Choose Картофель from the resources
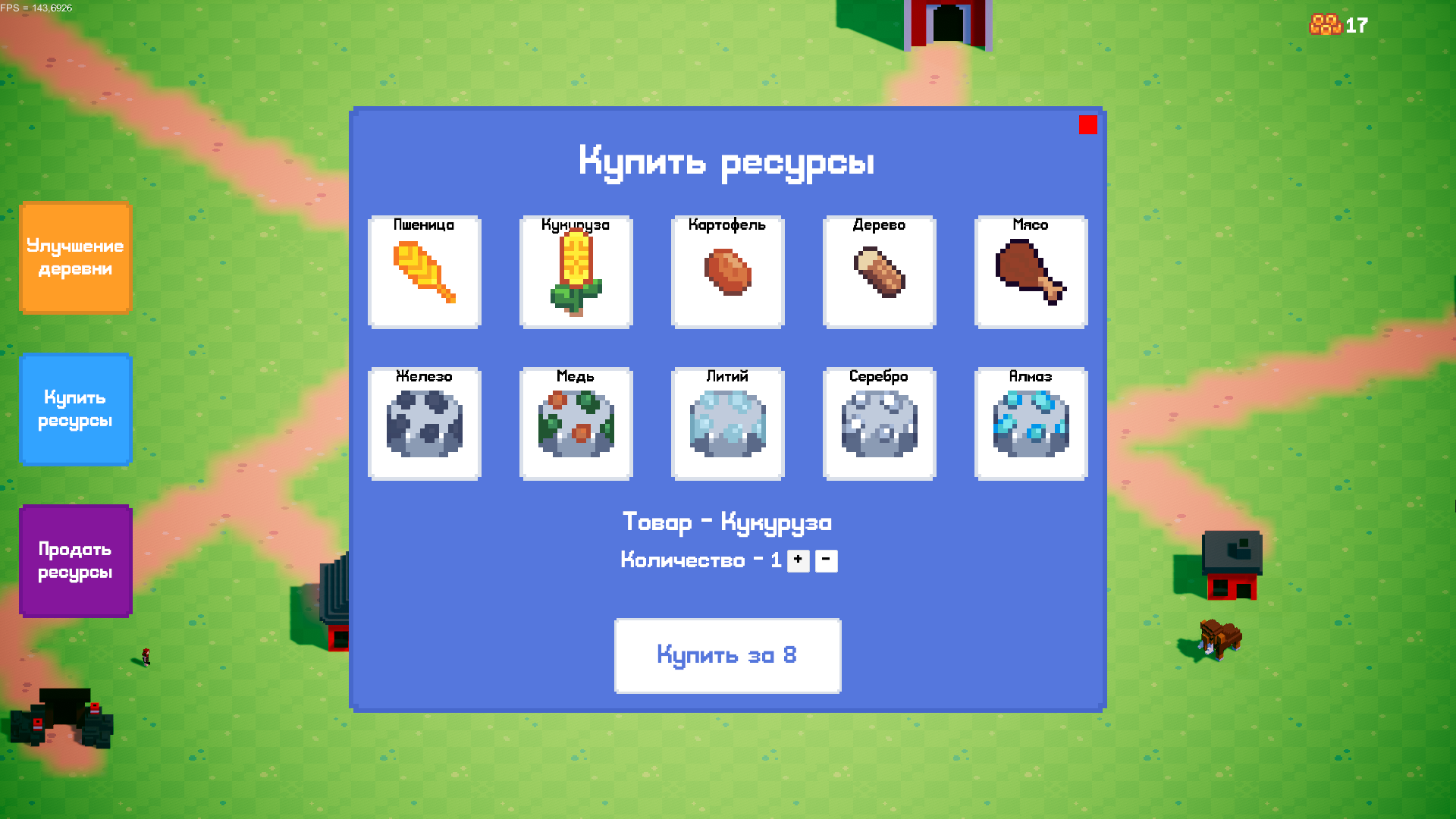The width and height of the screenshot is (1456, 819). pyautogui.click(x=727, y=272)
